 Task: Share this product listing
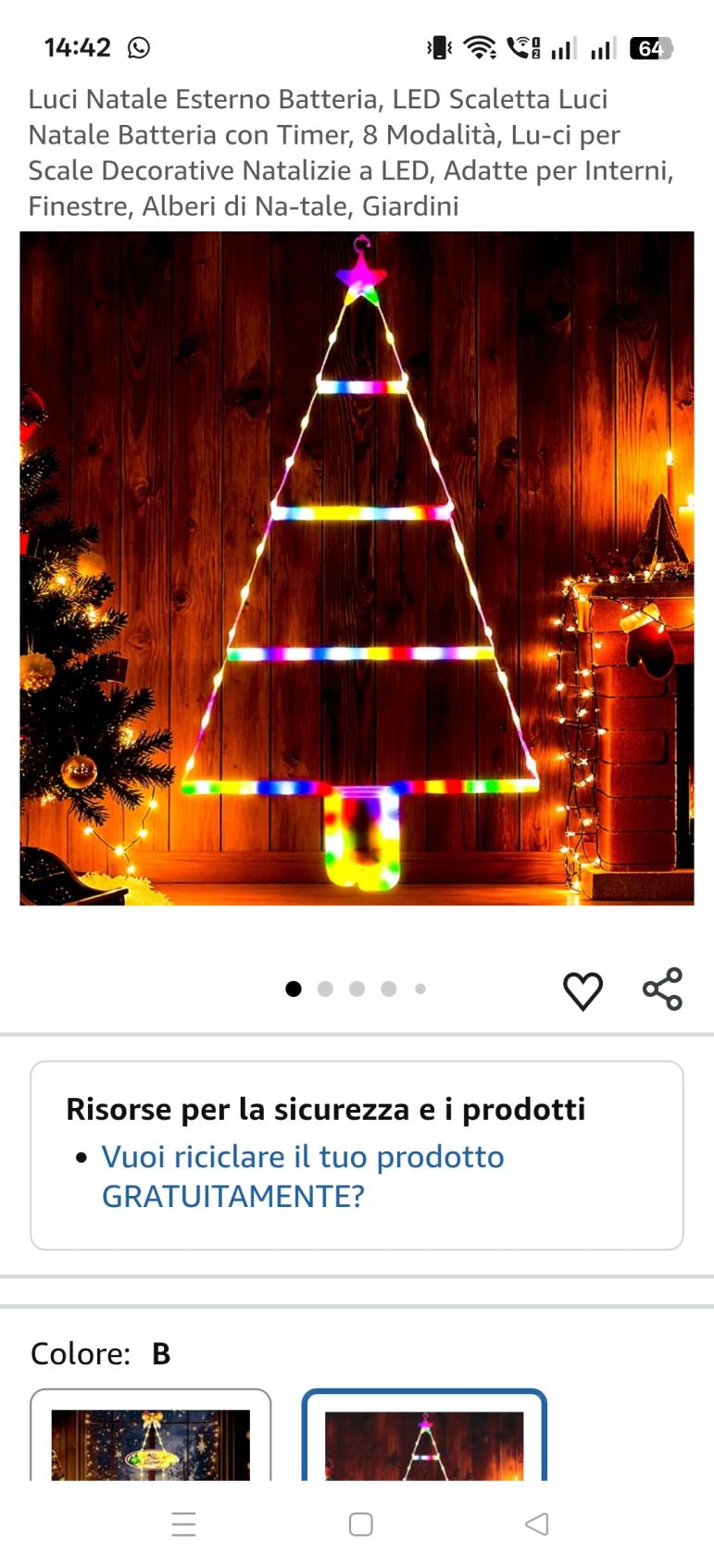click(x=662, y=989)
